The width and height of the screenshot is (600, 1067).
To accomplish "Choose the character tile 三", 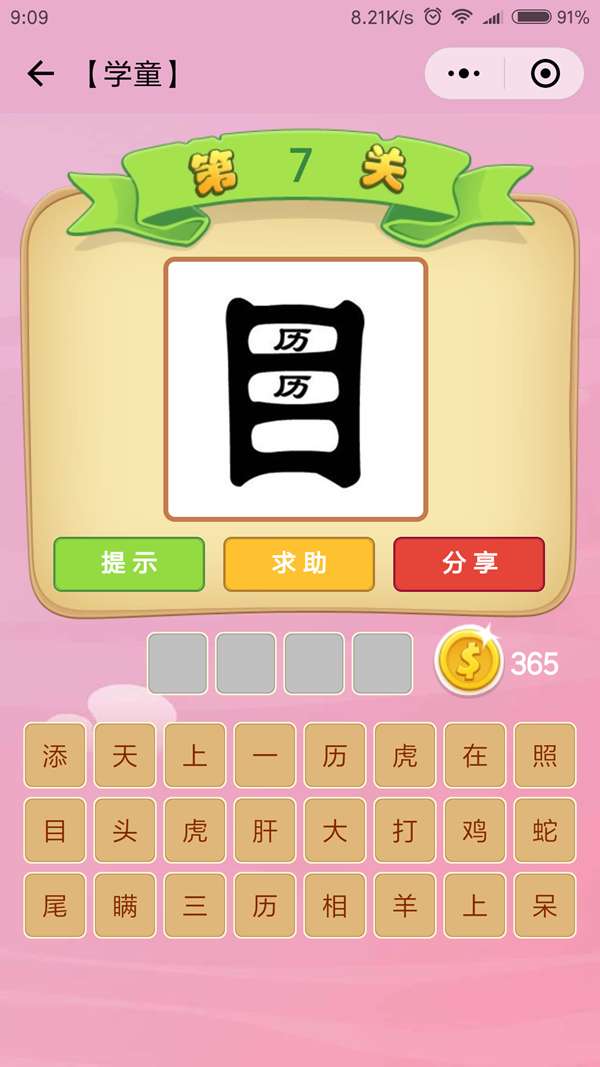I will pos(195,905).
